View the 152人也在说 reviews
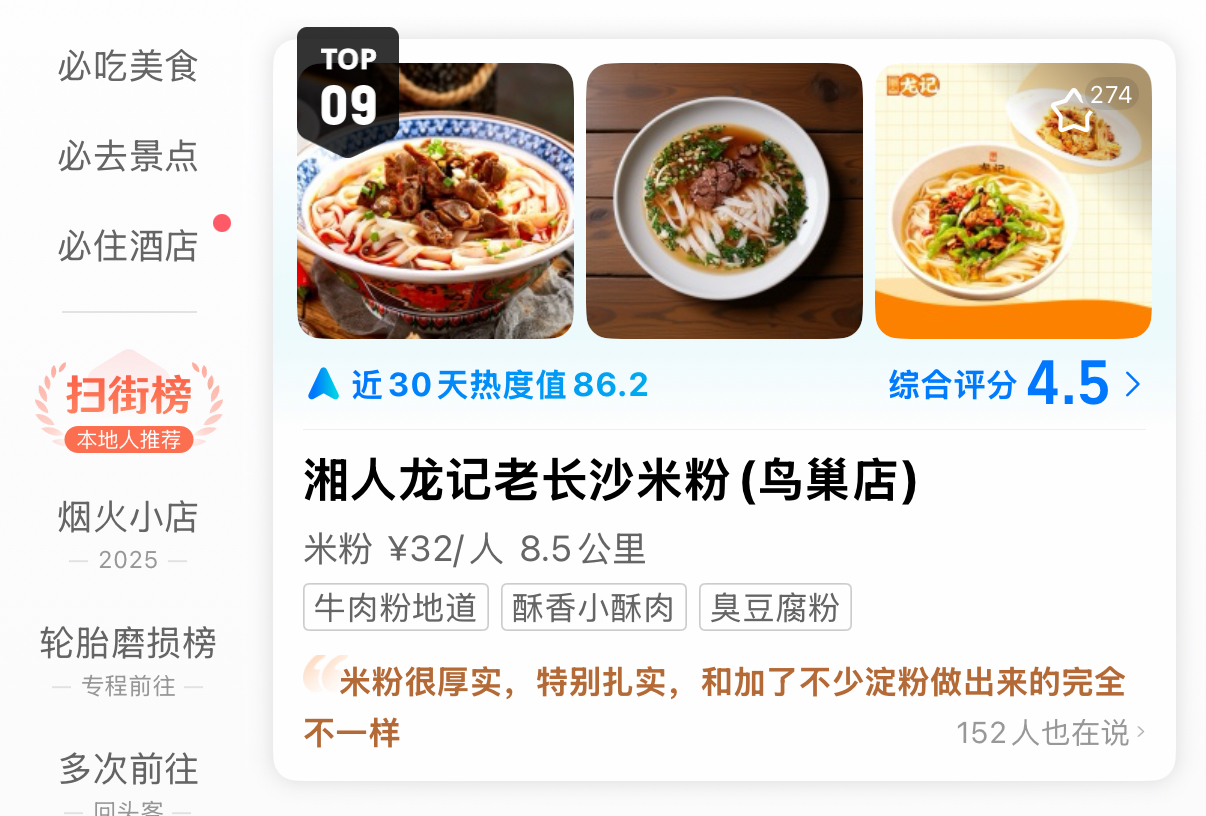 point(1050,733)
